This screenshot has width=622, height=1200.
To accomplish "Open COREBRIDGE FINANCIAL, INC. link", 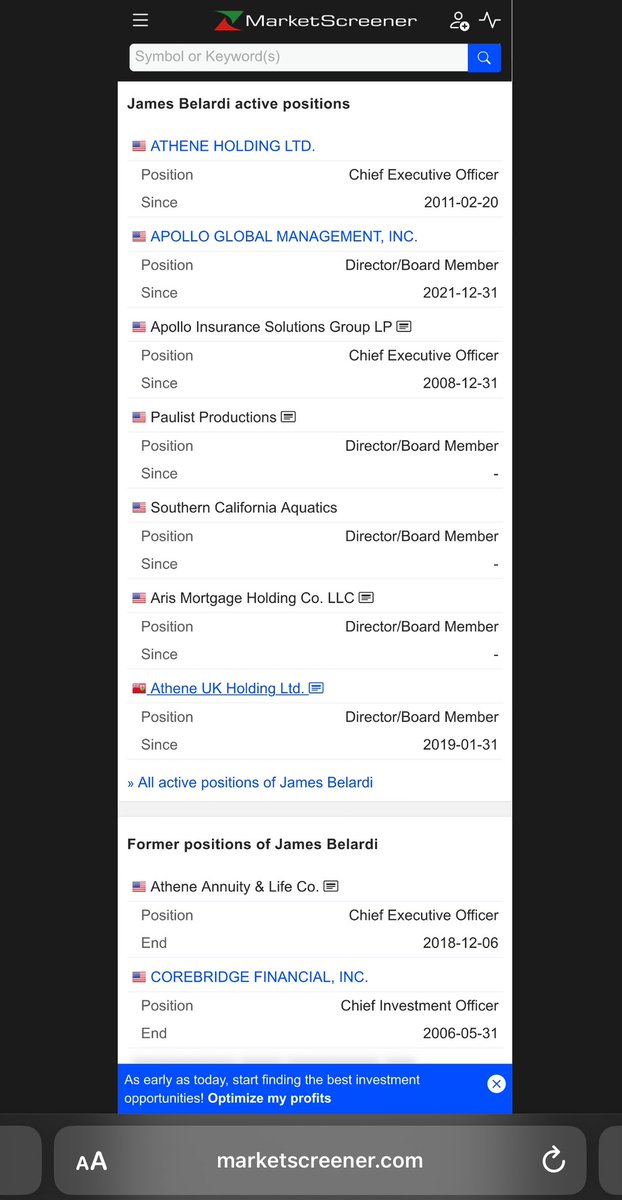I will pos(259,977).
